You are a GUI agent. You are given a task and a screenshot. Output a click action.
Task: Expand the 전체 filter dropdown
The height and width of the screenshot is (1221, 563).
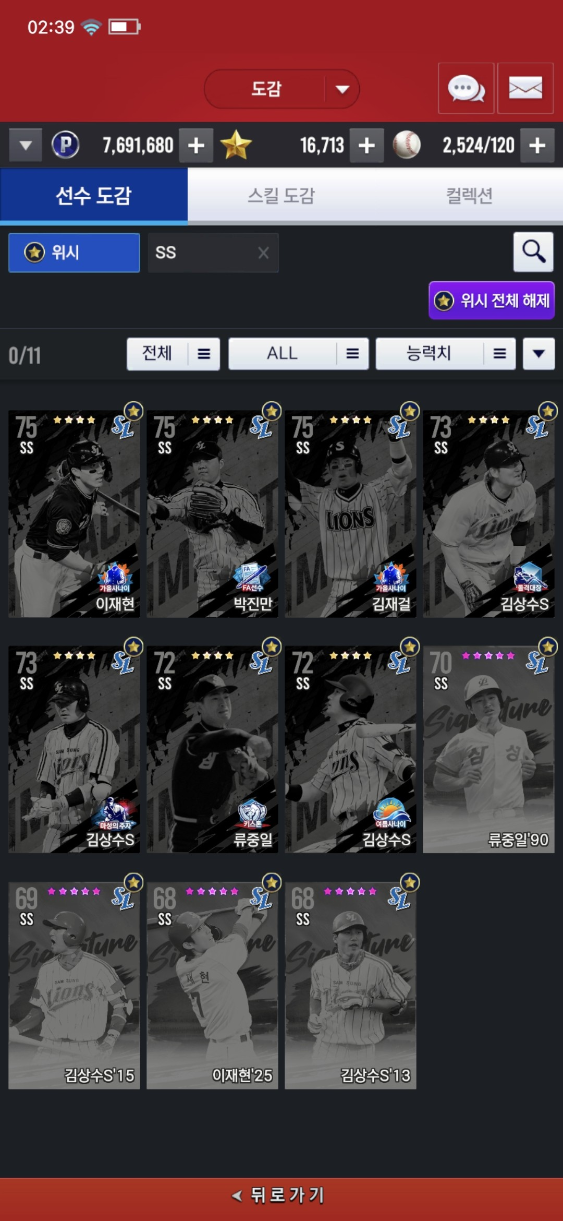(x=173, y=354)
